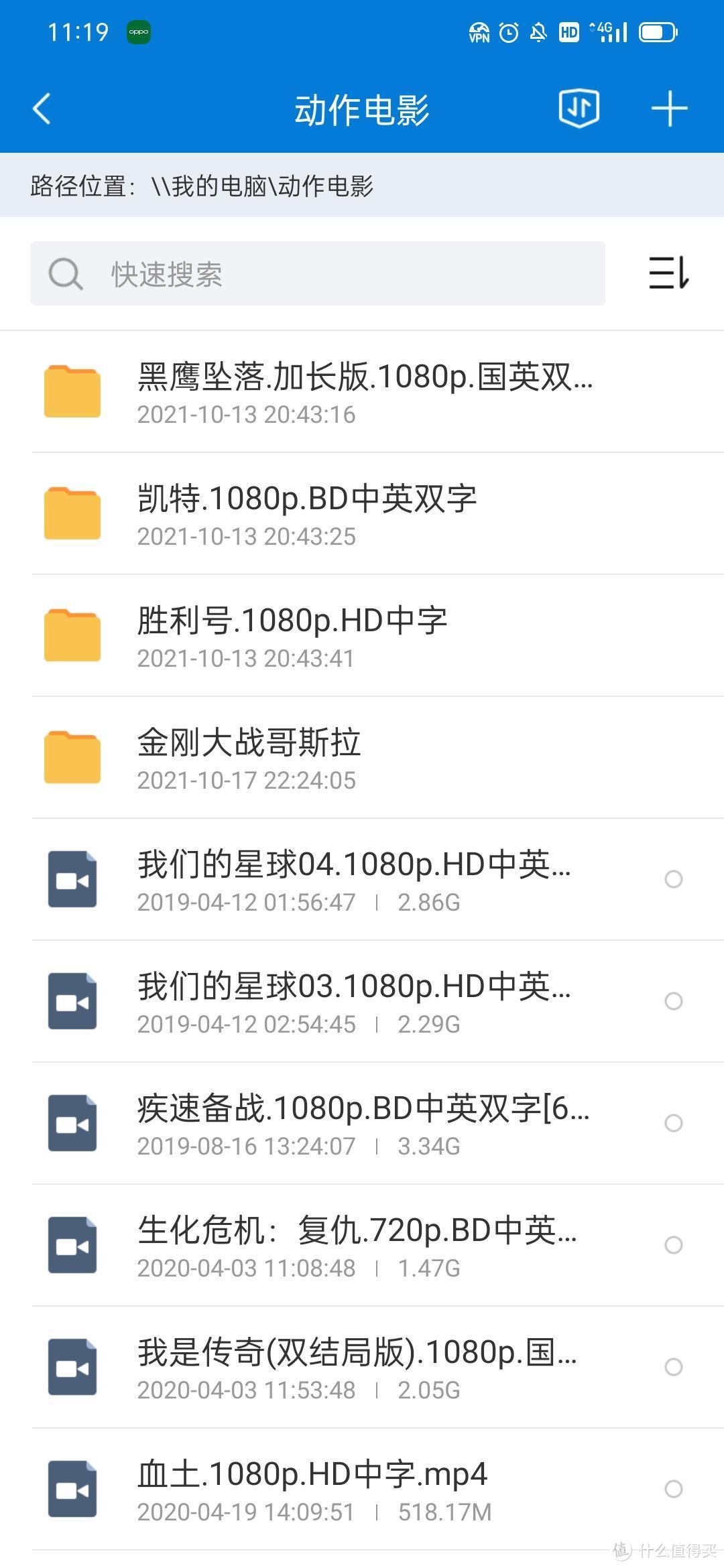Viewport: 724px width, 1568px height.
Task: Select the 我们的星球04 file checkbox
Action: pos(673,879)
